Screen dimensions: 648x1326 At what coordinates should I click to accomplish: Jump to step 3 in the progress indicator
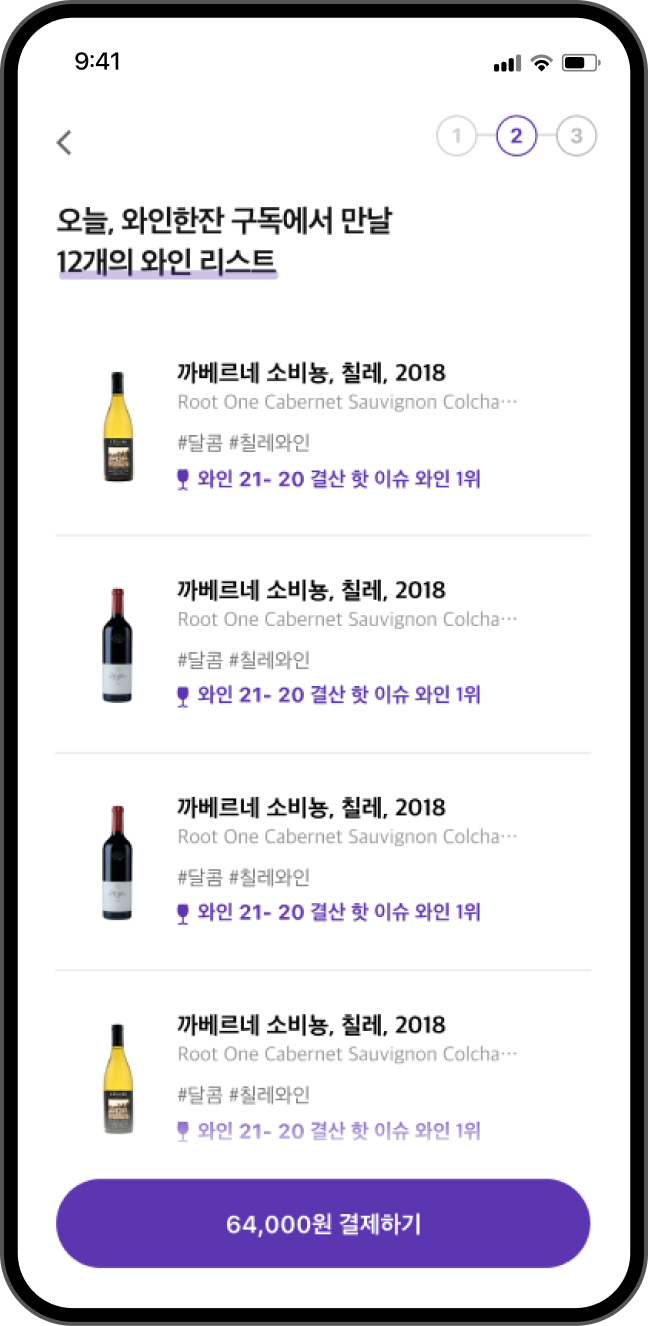click(x=576, y=137)
